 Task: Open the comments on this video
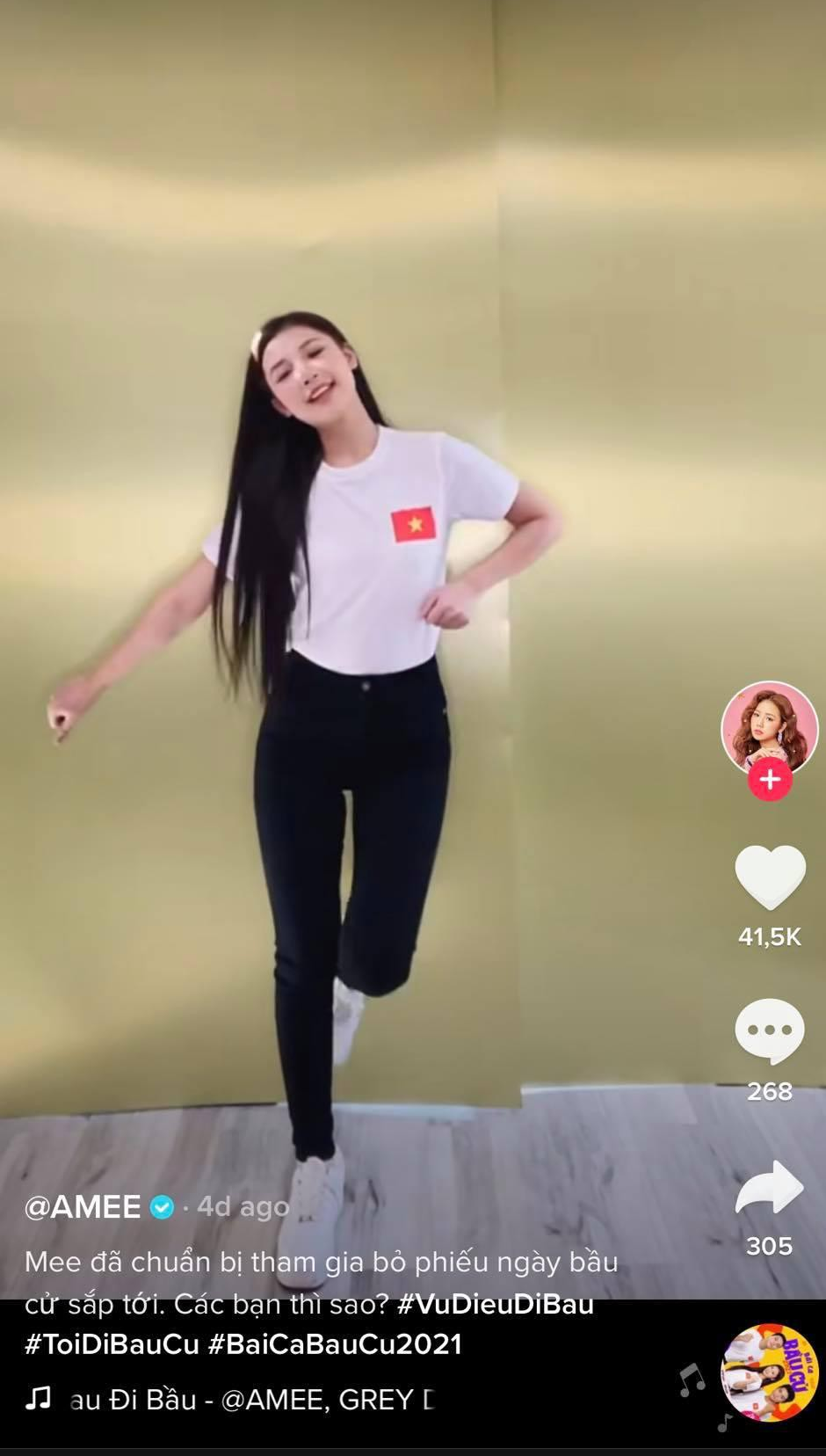pyautogui.click(x=769, y=1030)
